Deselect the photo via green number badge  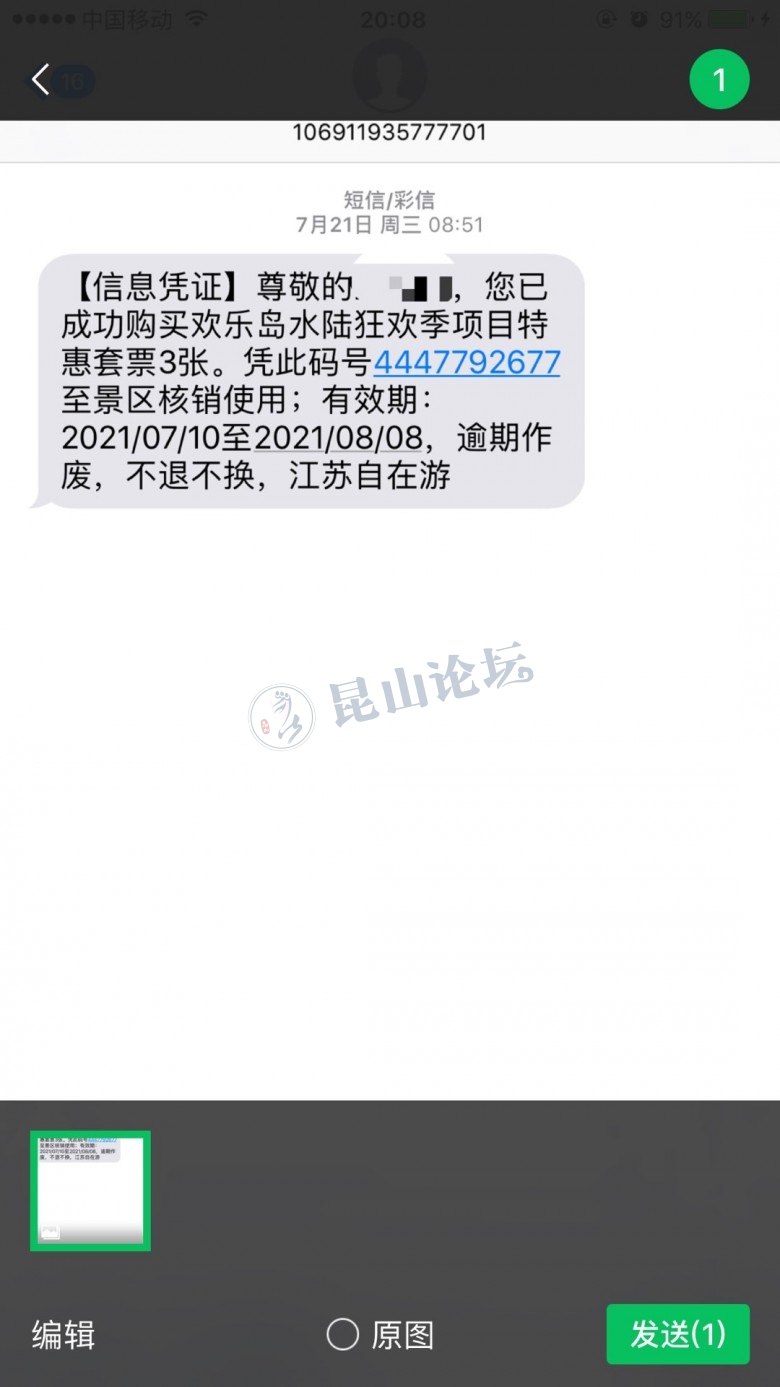pos(719,79)
